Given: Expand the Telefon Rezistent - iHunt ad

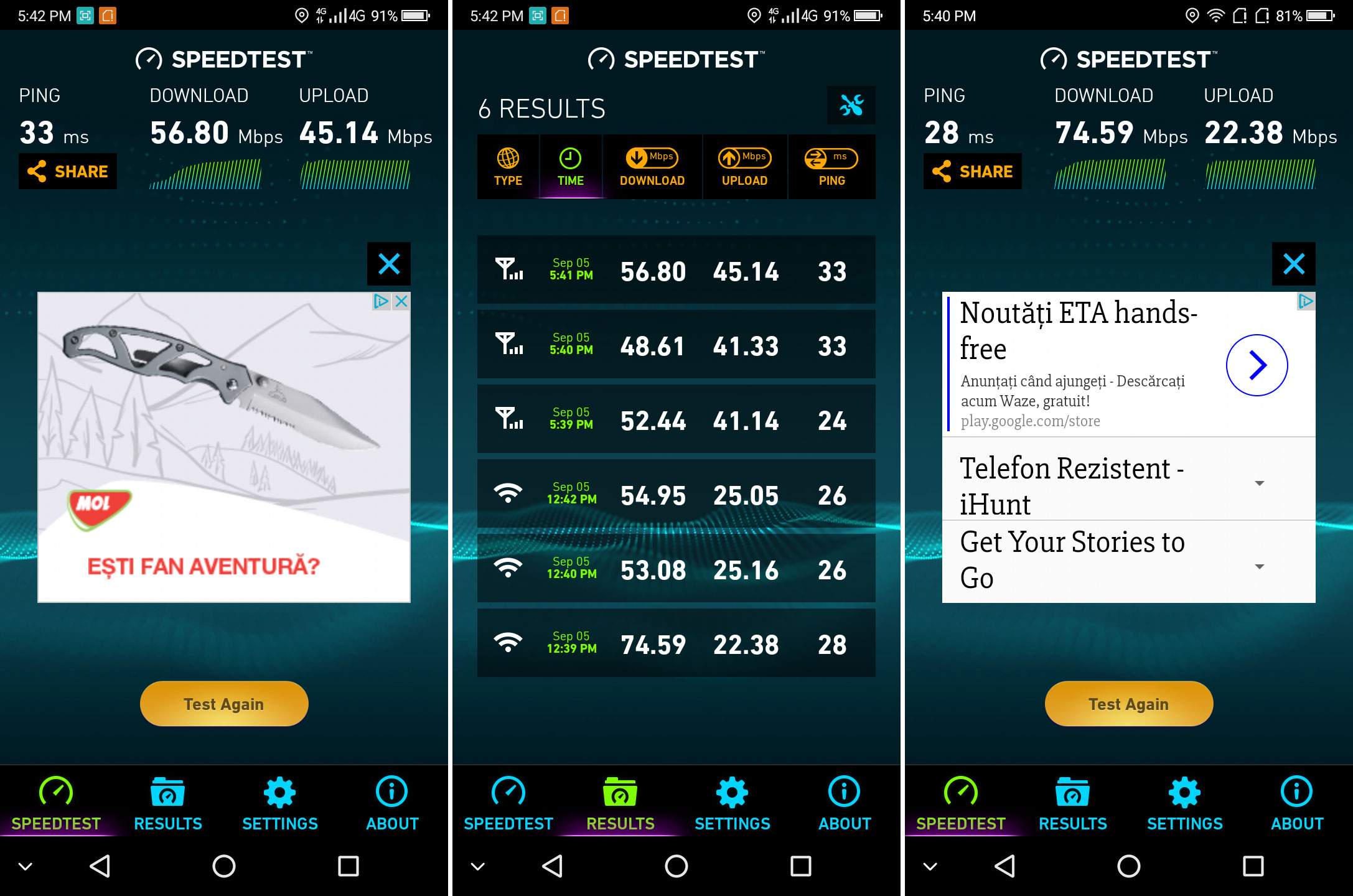Looking at the screenshot, I should click(1259, 483).
